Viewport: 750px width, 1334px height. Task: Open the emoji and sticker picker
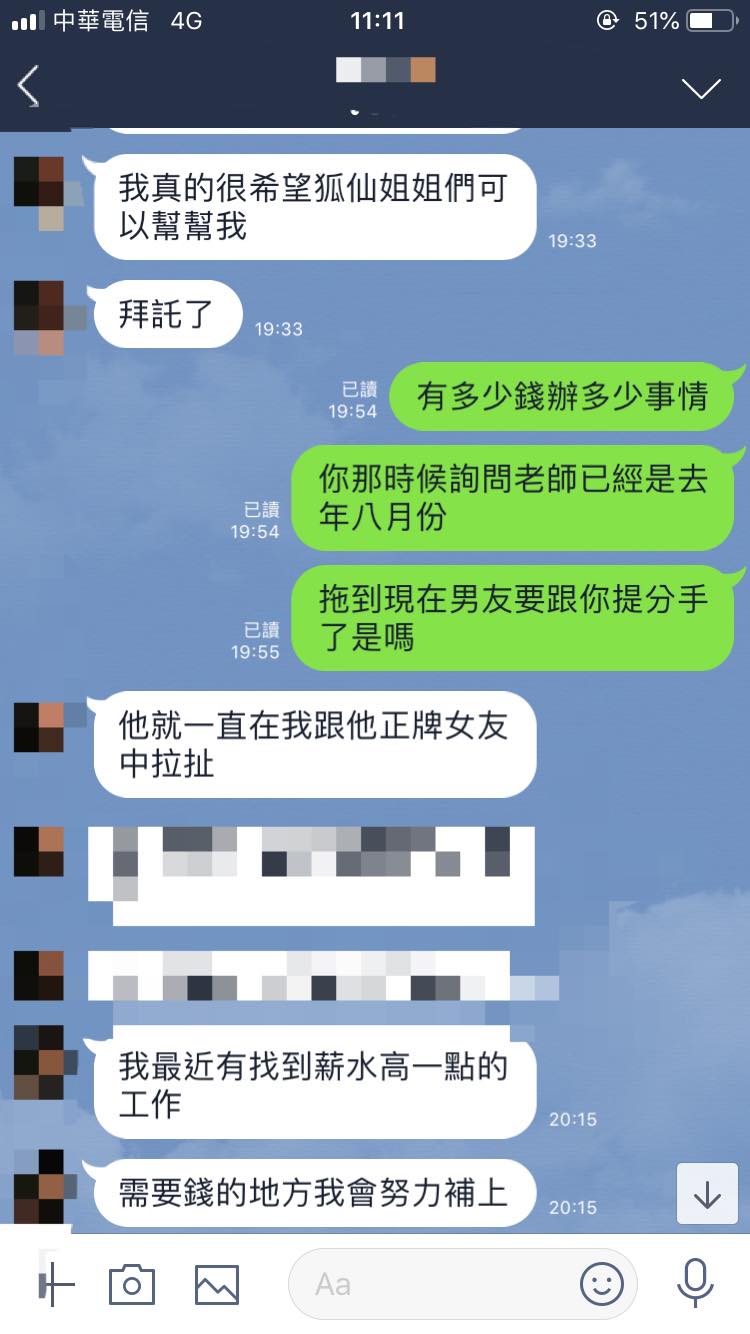point(602,1285)
